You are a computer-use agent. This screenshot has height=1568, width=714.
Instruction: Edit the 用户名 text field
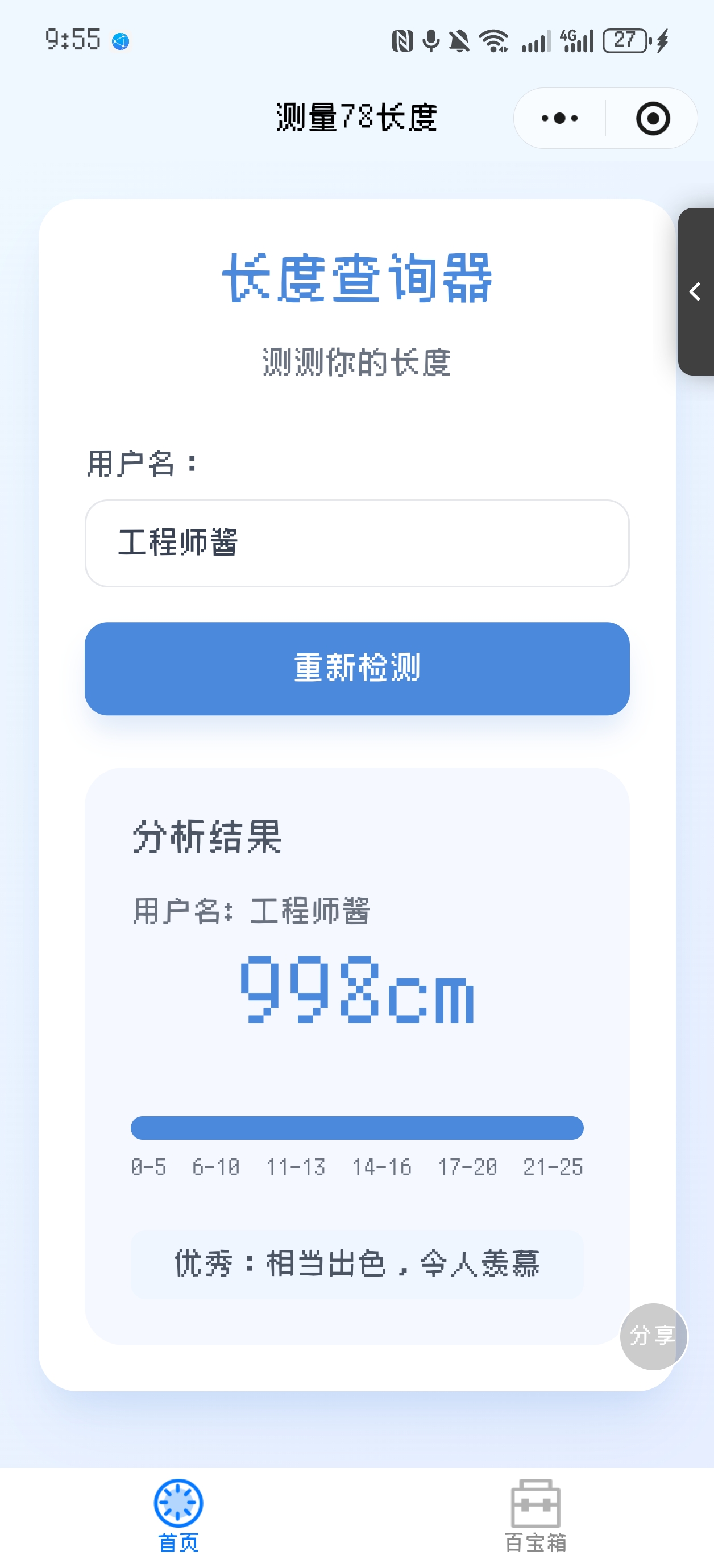coord(357,543)
